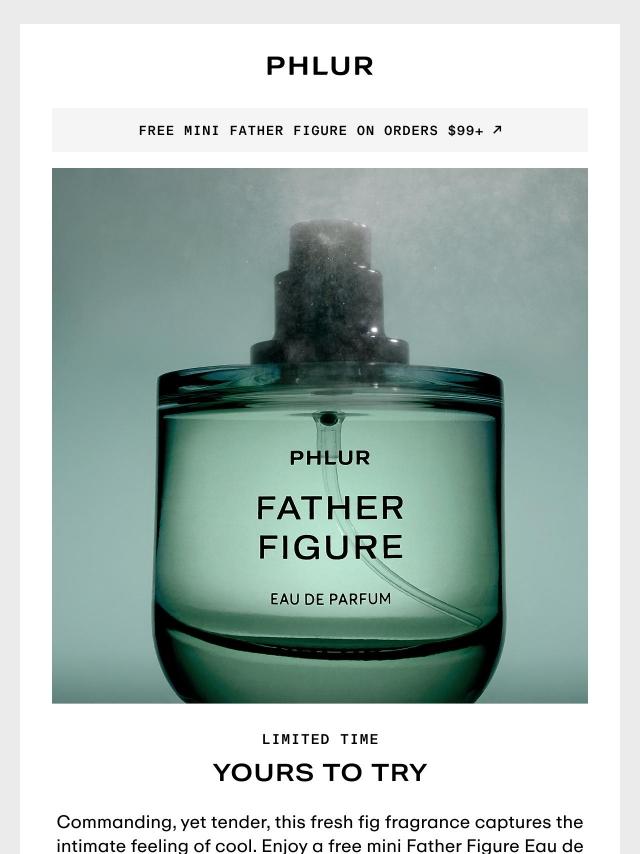Open the free mini Father Figure offer banner

(320, 130)
